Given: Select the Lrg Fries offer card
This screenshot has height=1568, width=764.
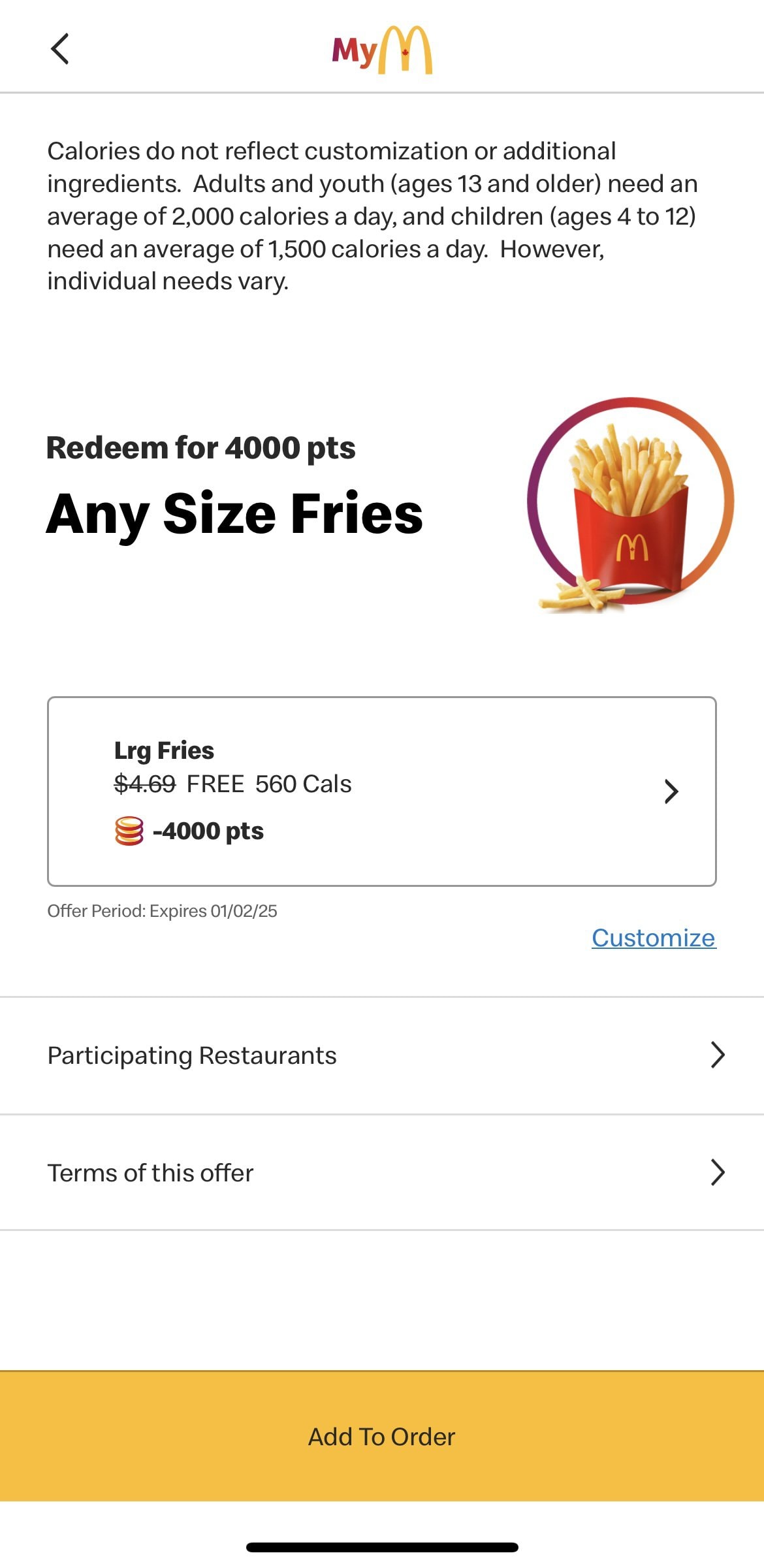Looking at the screenshot, I should 382,790.
